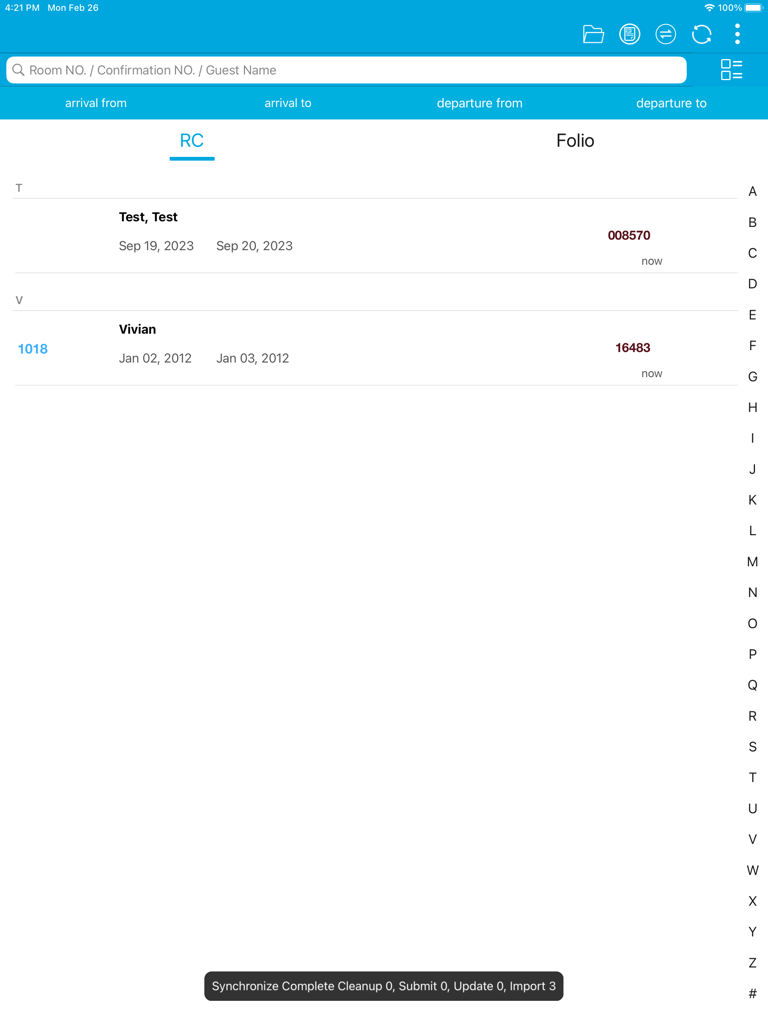The width and height of the screenshot is (768, 1024).
Task: Open confirmation number 008570
Action: [x=629, y=233]
